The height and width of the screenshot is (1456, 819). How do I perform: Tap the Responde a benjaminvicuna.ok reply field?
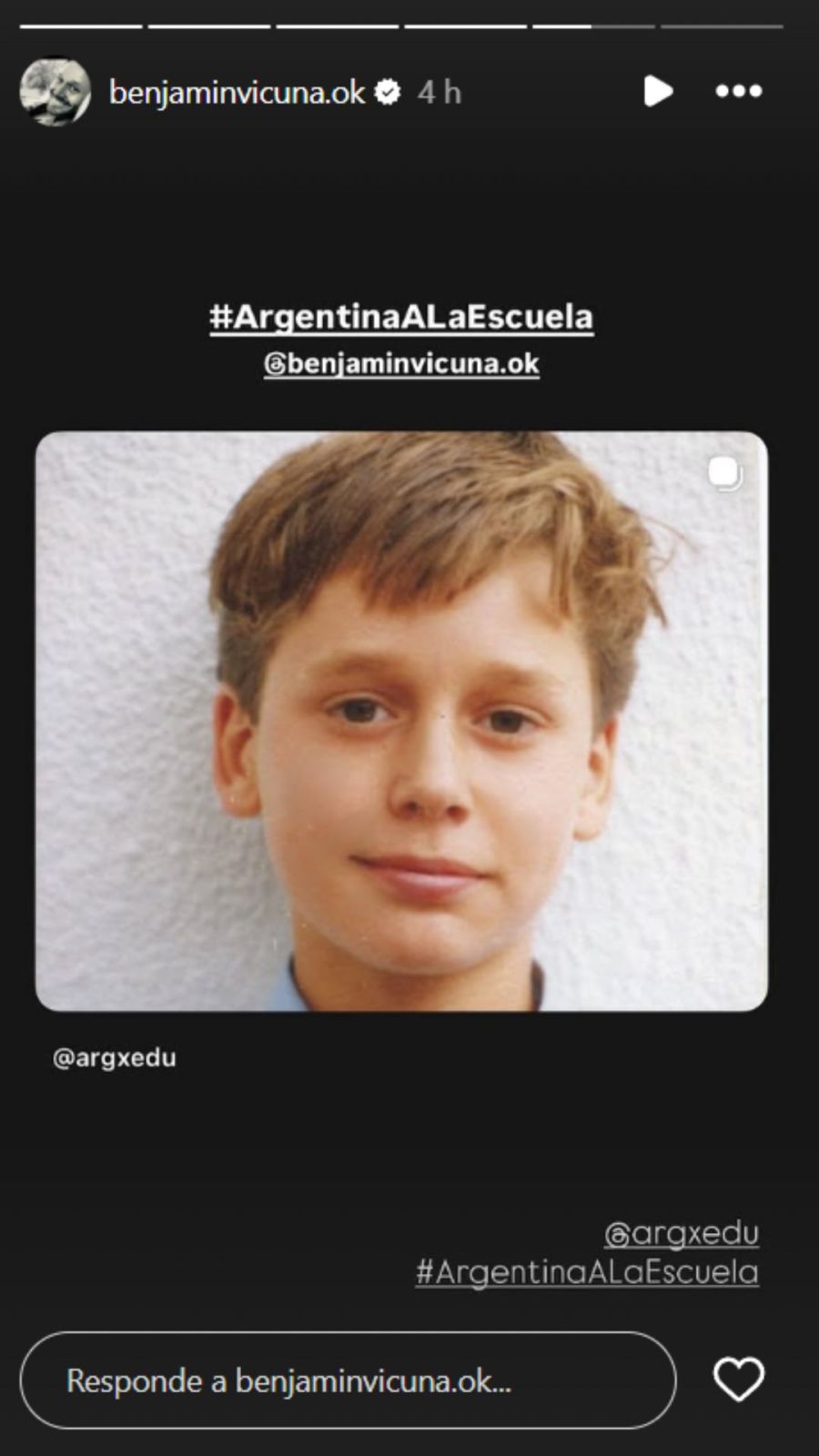click(348, 1380)
